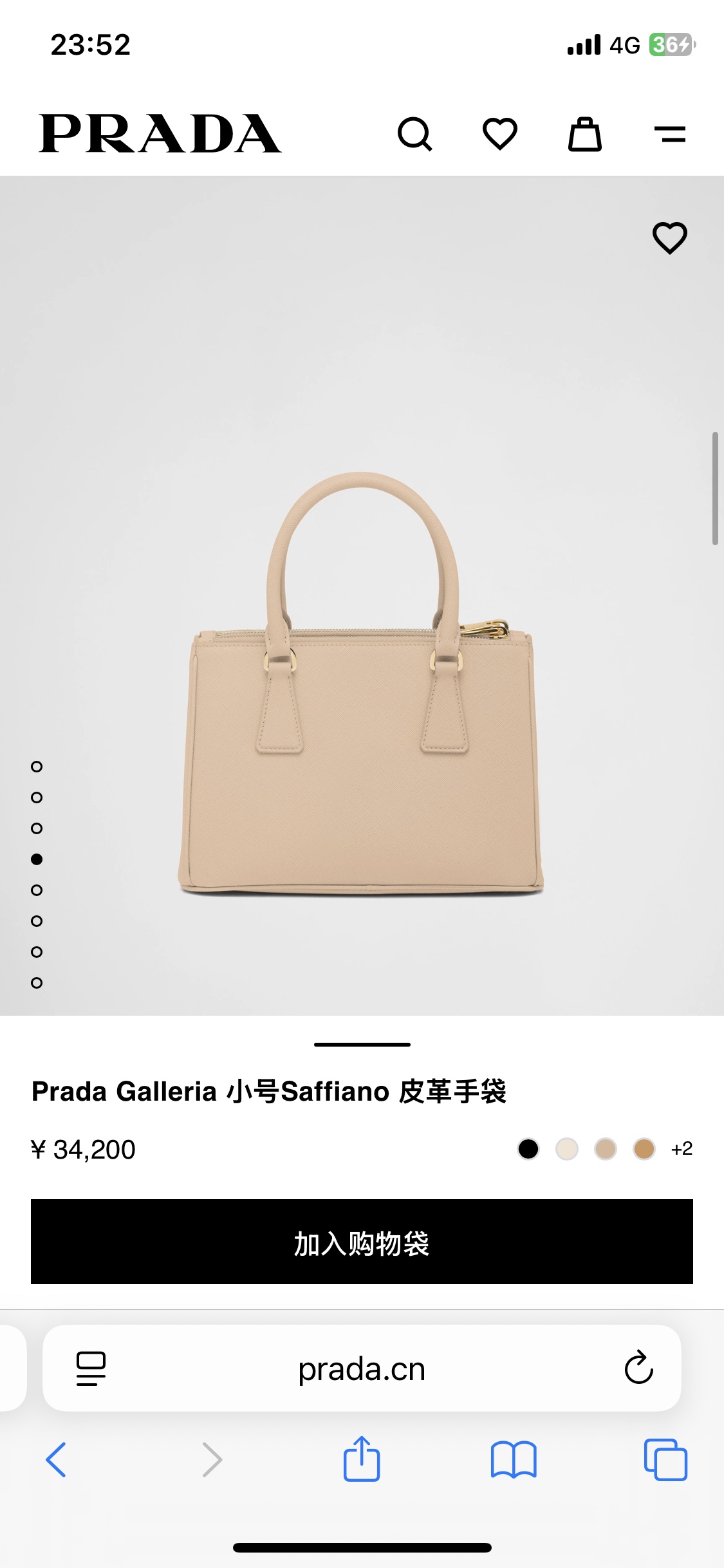The width and height of the screenshot is (724, 1568).
Task: Select the black color swatch
Action: pyautogui.click(x=528, y=1149)
